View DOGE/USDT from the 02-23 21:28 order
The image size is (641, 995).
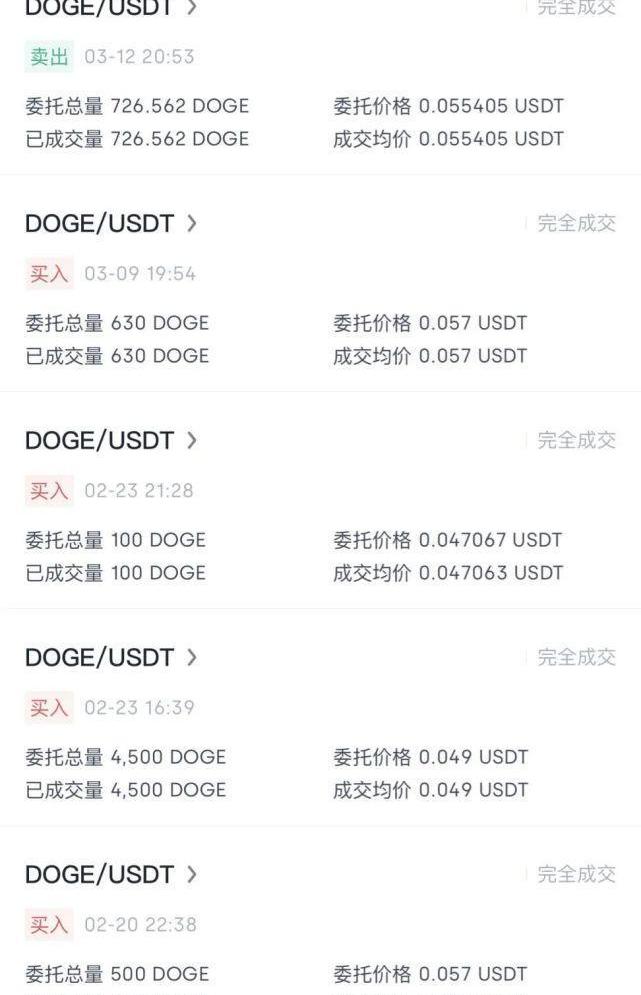point(110,440)
